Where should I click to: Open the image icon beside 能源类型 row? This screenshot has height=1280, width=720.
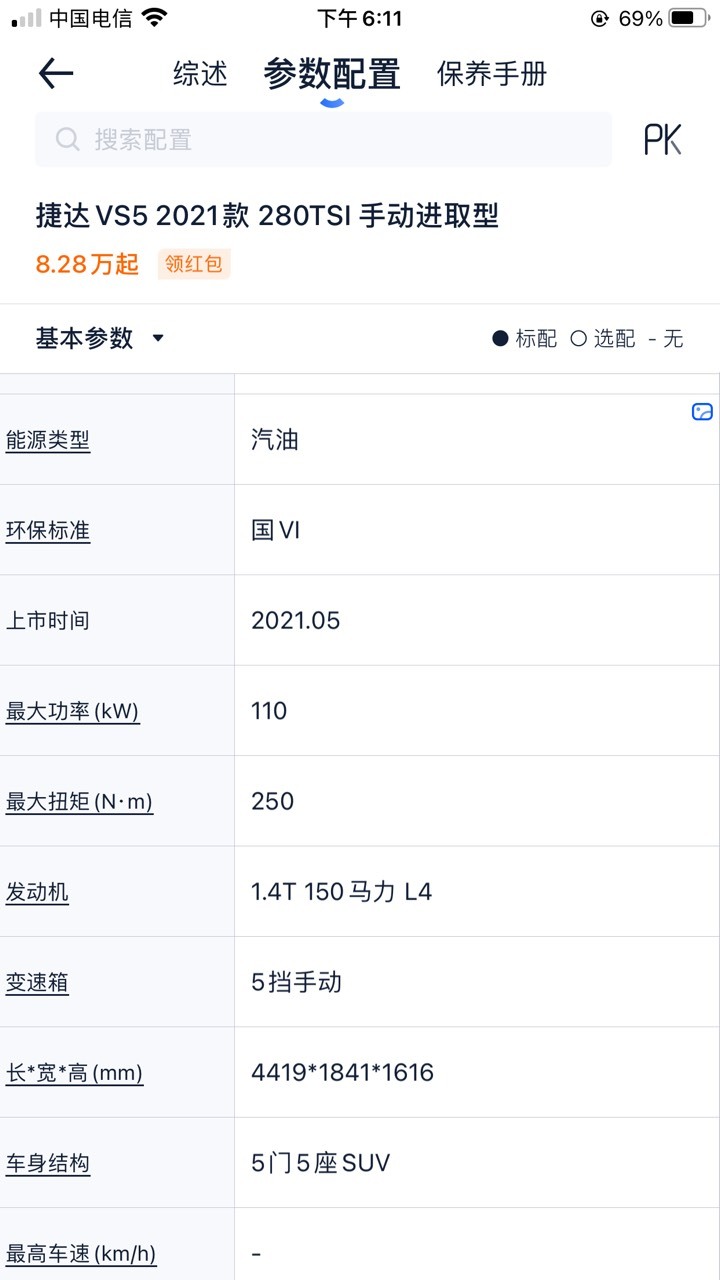(702, 412)
